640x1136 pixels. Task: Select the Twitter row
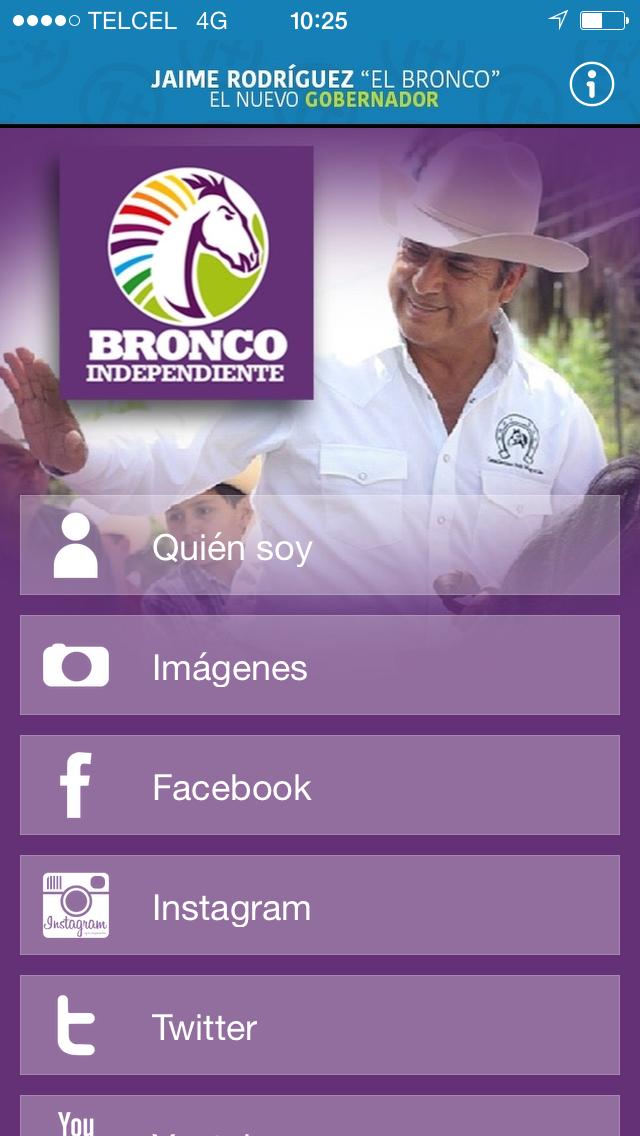click(320, 1026)
